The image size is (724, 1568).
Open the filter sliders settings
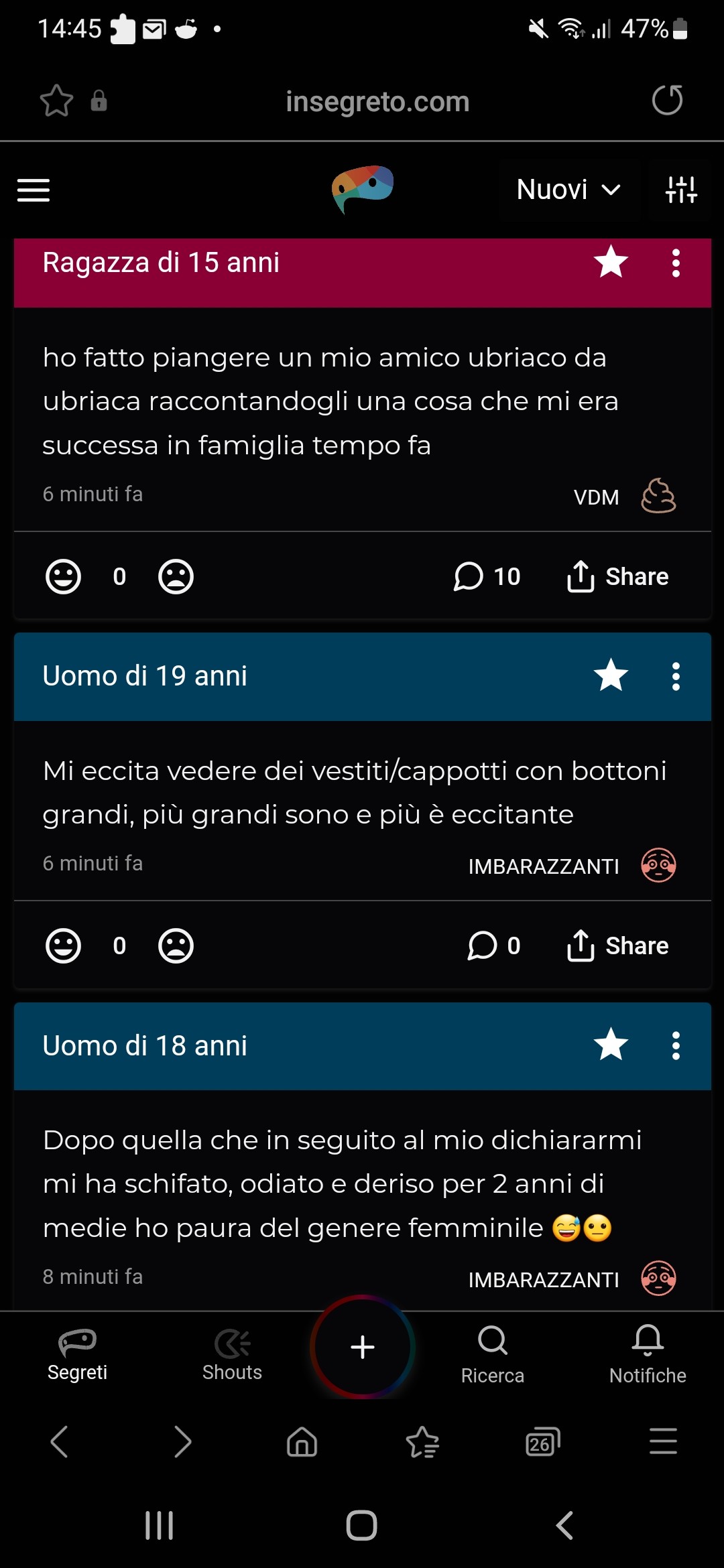pyautogui.click(x=680, y=190)
